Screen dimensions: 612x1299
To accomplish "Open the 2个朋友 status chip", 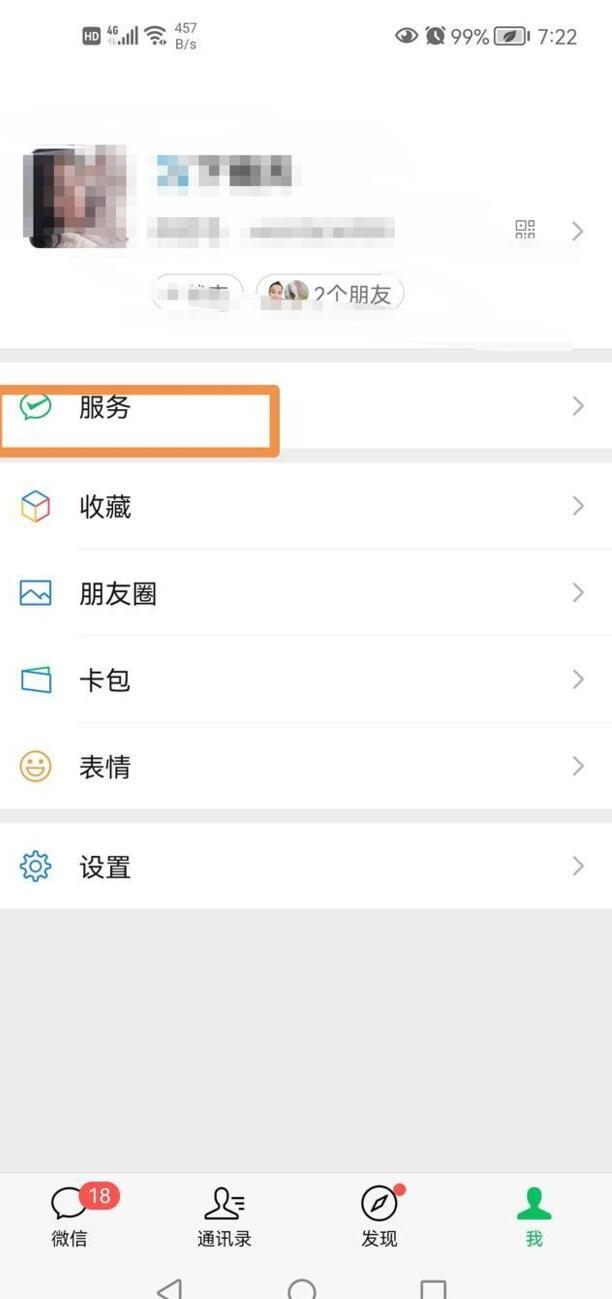I will pyautogui.click(x=330, y=293).
